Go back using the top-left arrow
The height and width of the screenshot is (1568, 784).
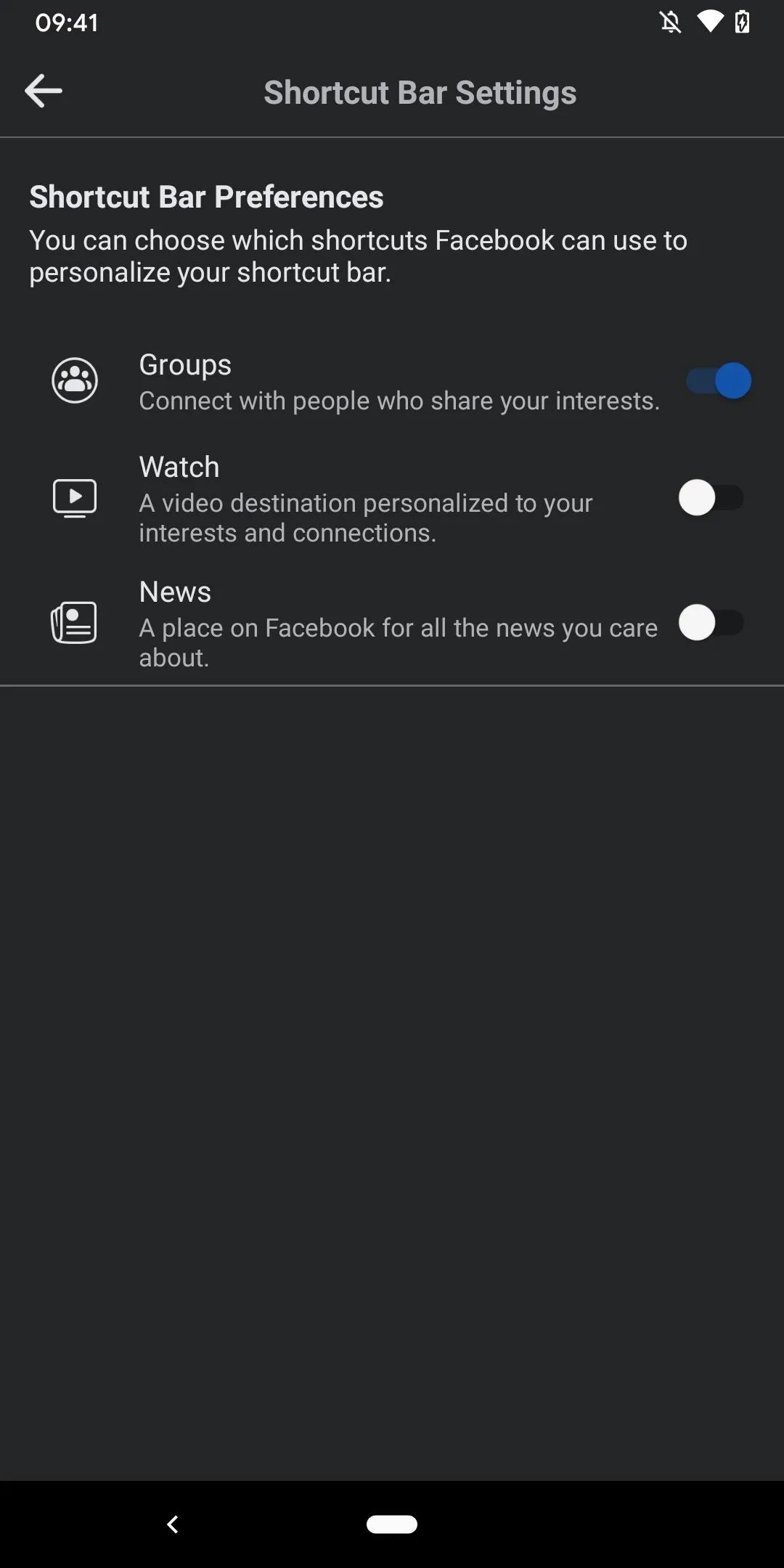pyautogui.click(x=44, y=91)
